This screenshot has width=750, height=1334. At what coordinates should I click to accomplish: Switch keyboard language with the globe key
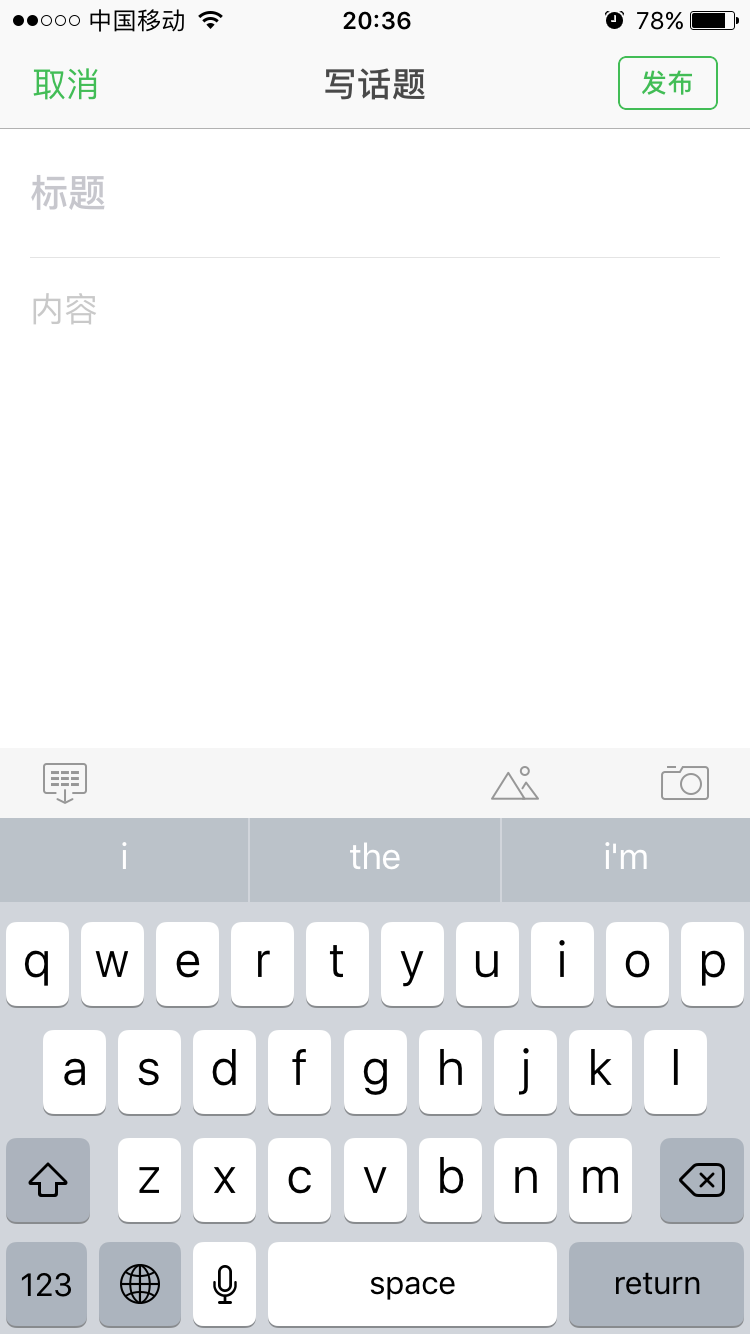[140, 1284]
